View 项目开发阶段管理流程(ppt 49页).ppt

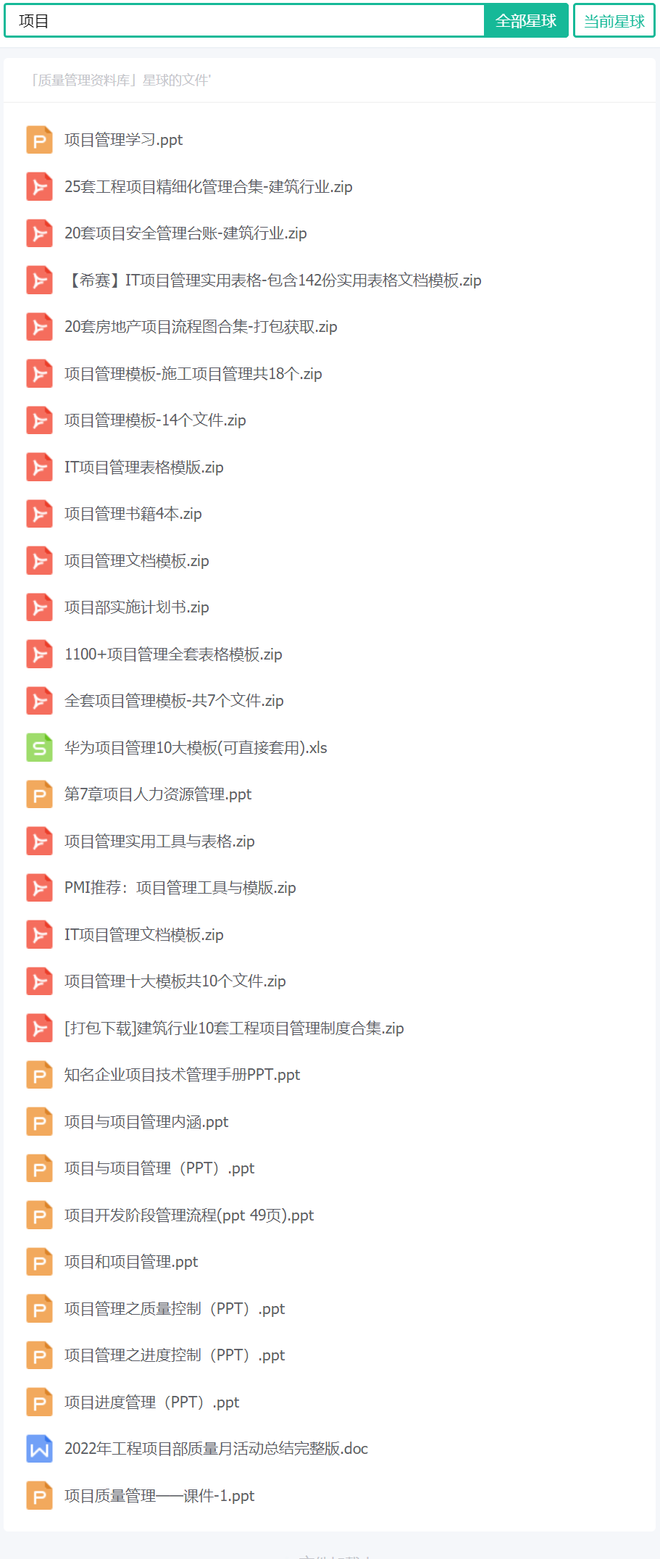click(189, 1215)
